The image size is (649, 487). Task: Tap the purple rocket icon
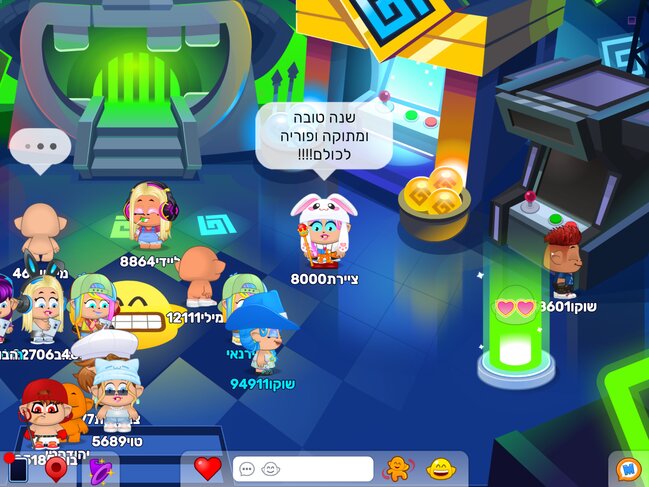pyautogui.click(x=99, y=469)
